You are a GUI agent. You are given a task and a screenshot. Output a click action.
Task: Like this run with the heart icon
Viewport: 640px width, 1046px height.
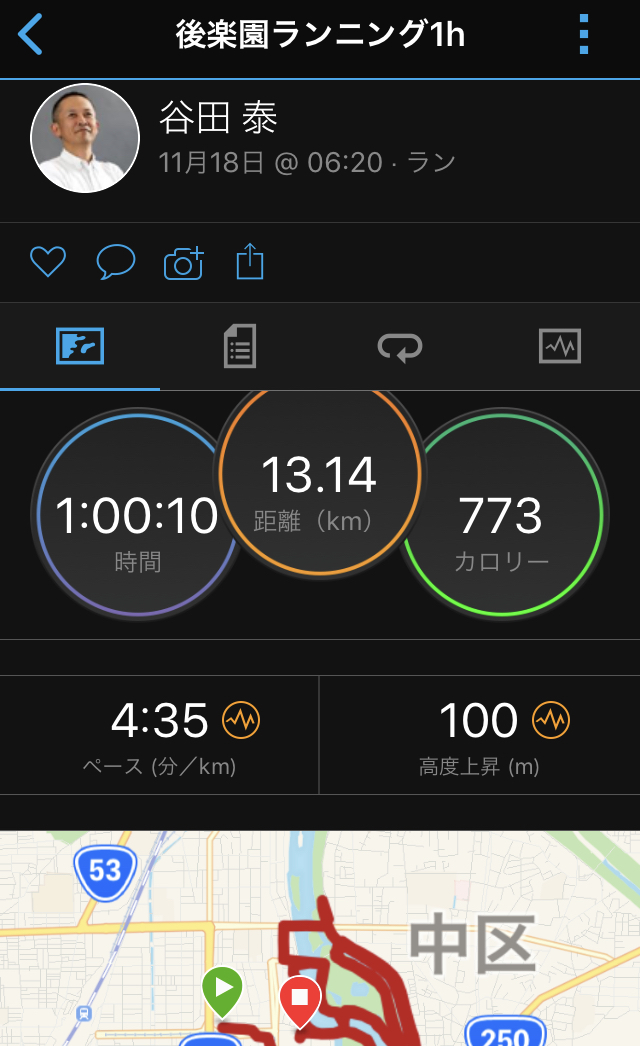pyautogui.click(x=47, y=262)
